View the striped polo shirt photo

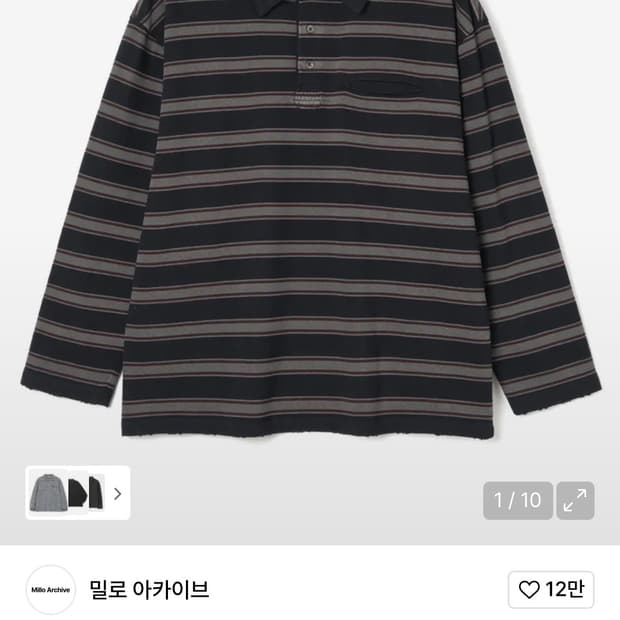[x=310, y=220]
